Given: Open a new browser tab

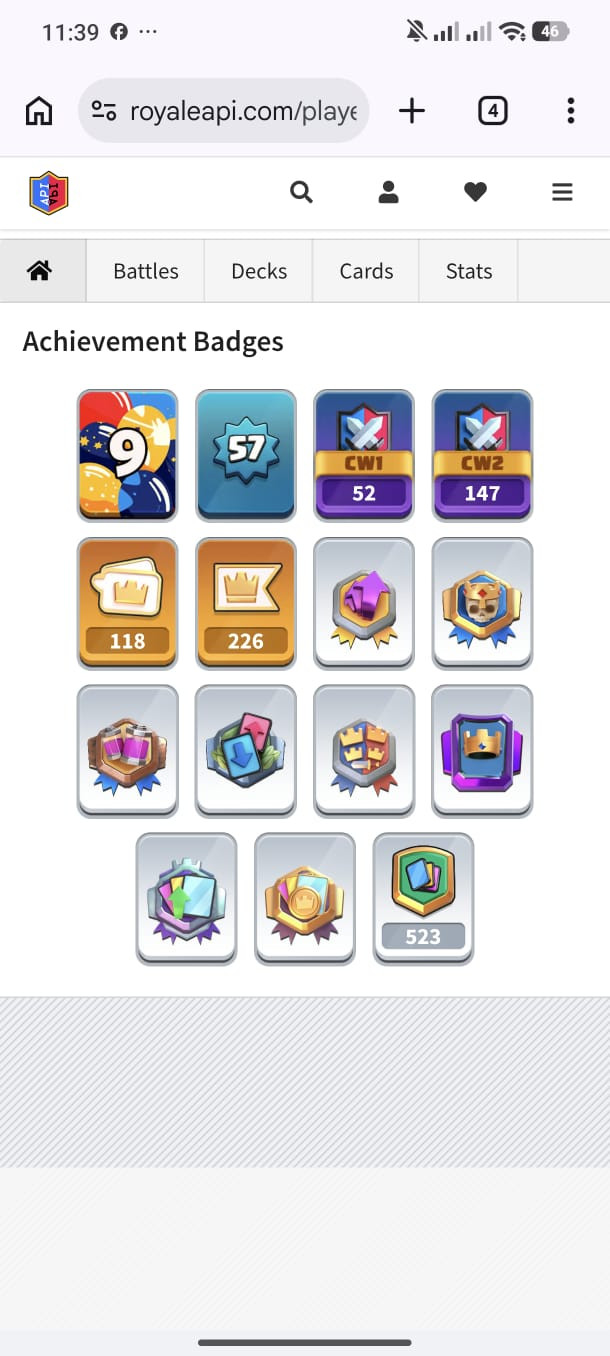Looking at the screenshot, I should click(412, 111).
